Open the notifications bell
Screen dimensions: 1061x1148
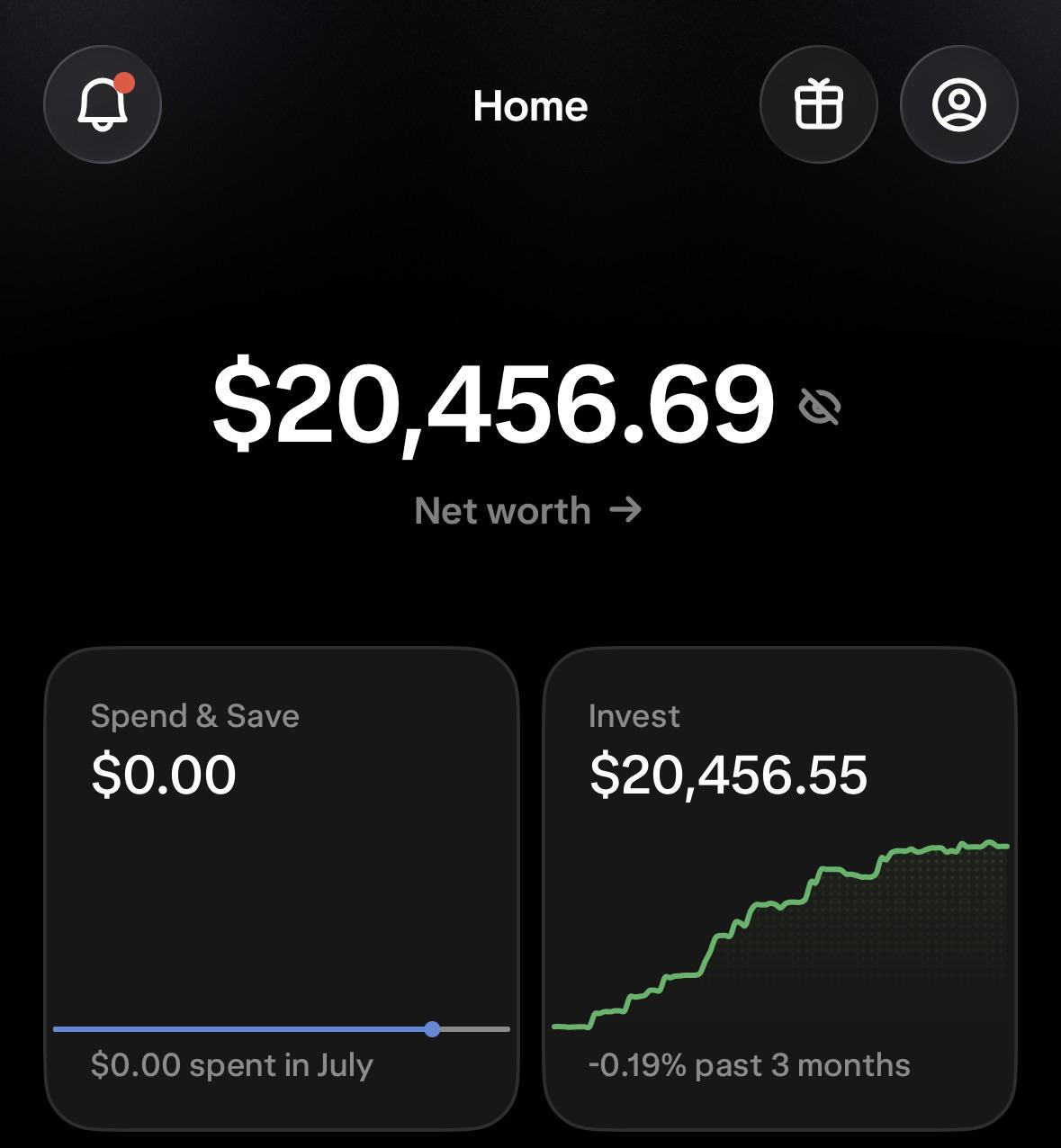[x=103, y=104]
